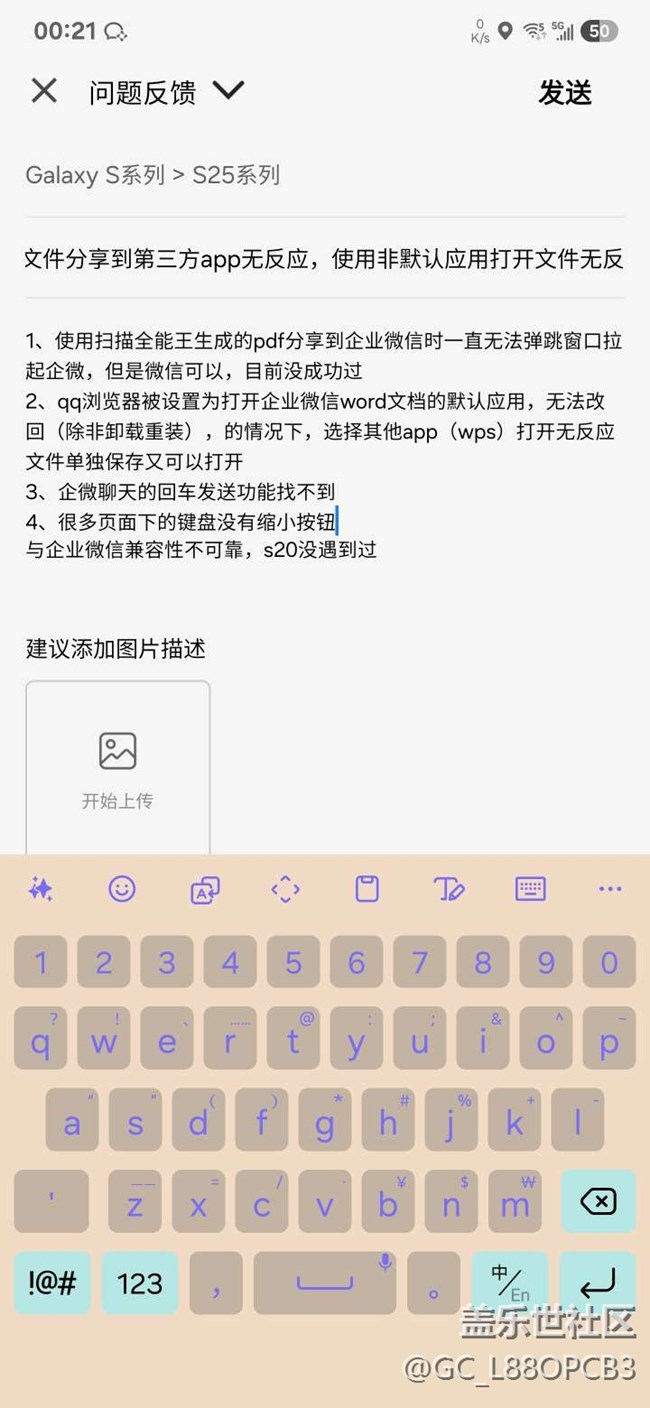
Task: Open the keyboard translate tool
Action: [x=204, y=888]
